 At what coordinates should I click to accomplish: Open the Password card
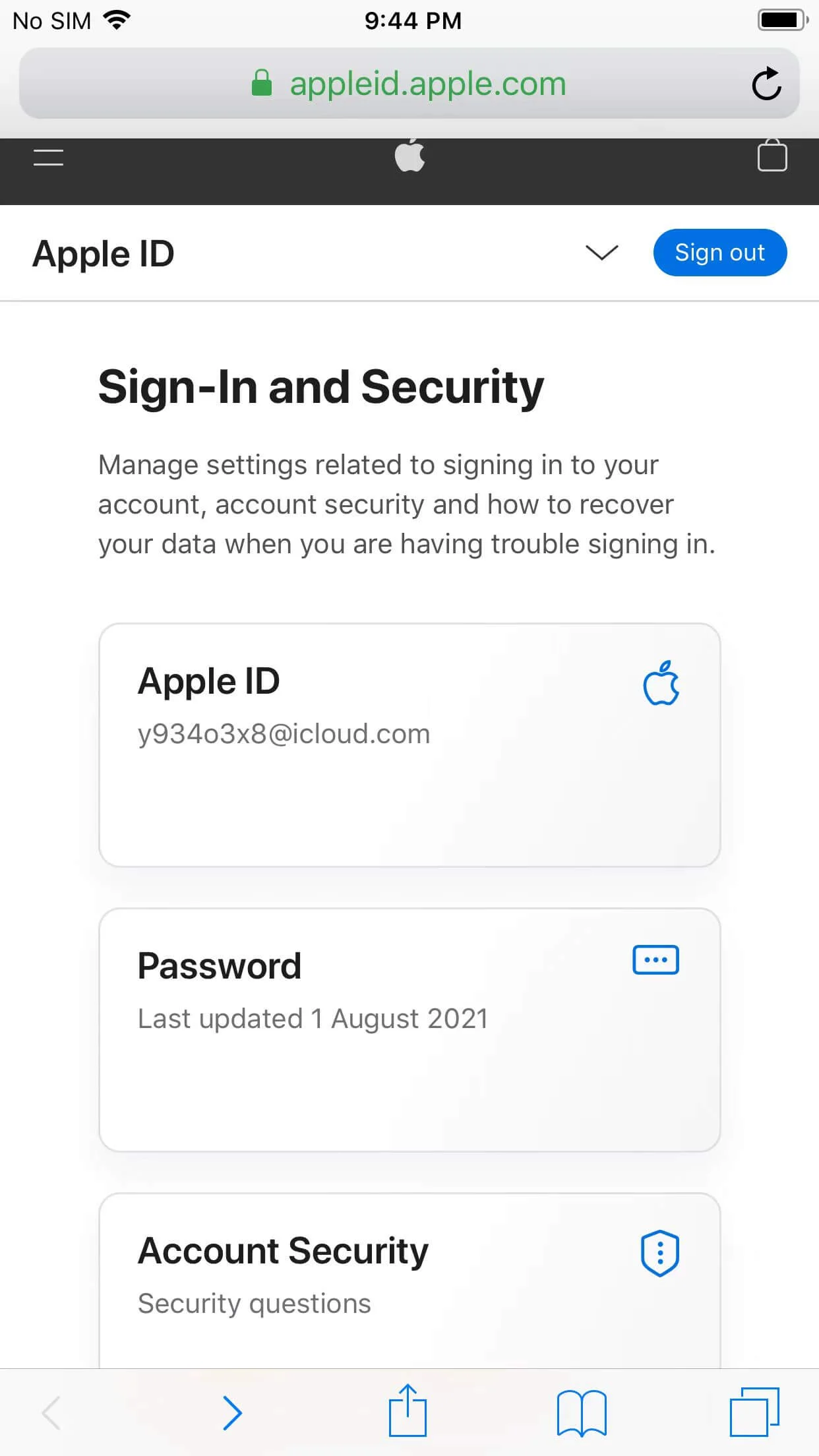point(409,1029)
